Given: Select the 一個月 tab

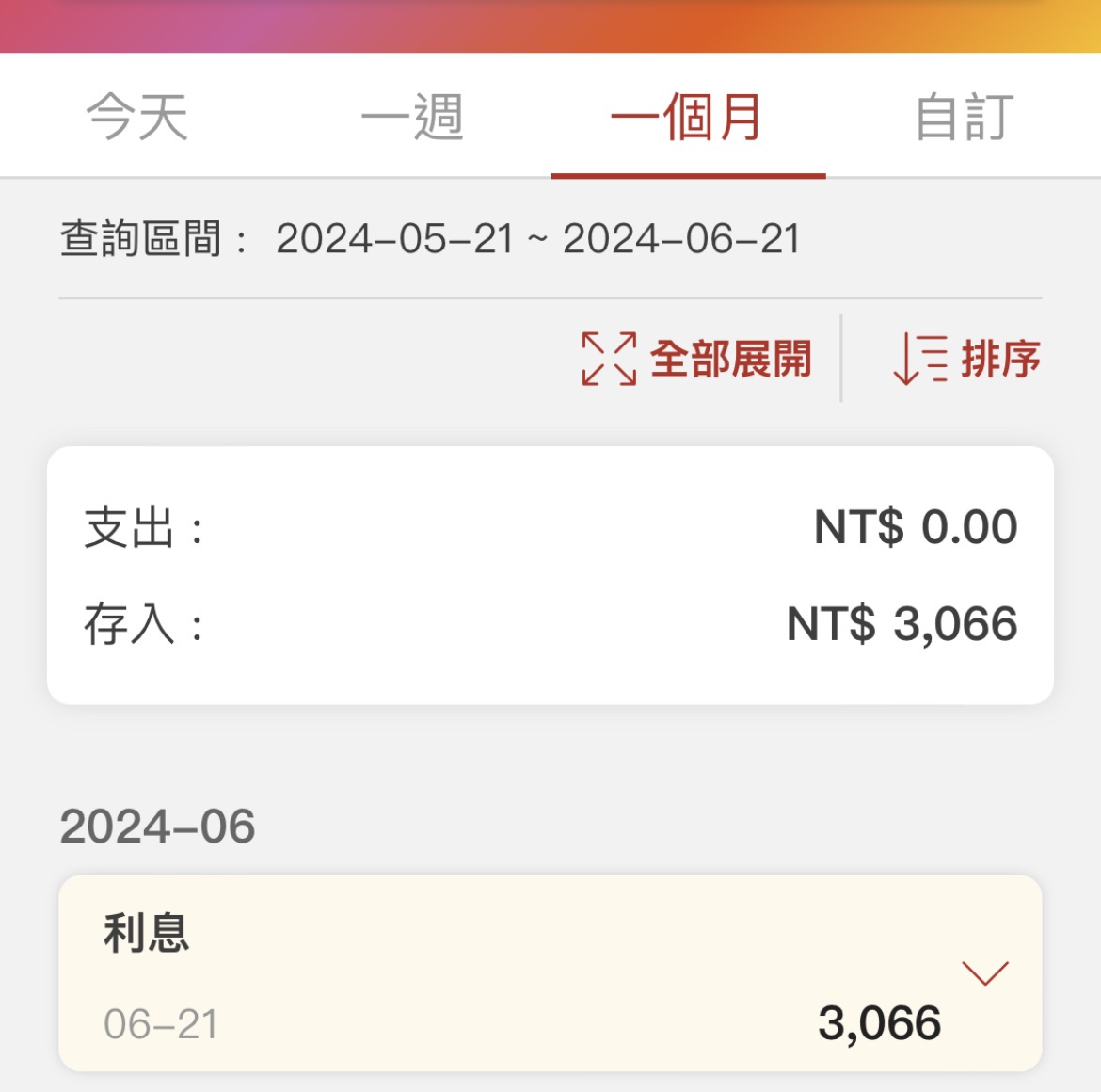Looking at the screenshot, I should (687, 118).
